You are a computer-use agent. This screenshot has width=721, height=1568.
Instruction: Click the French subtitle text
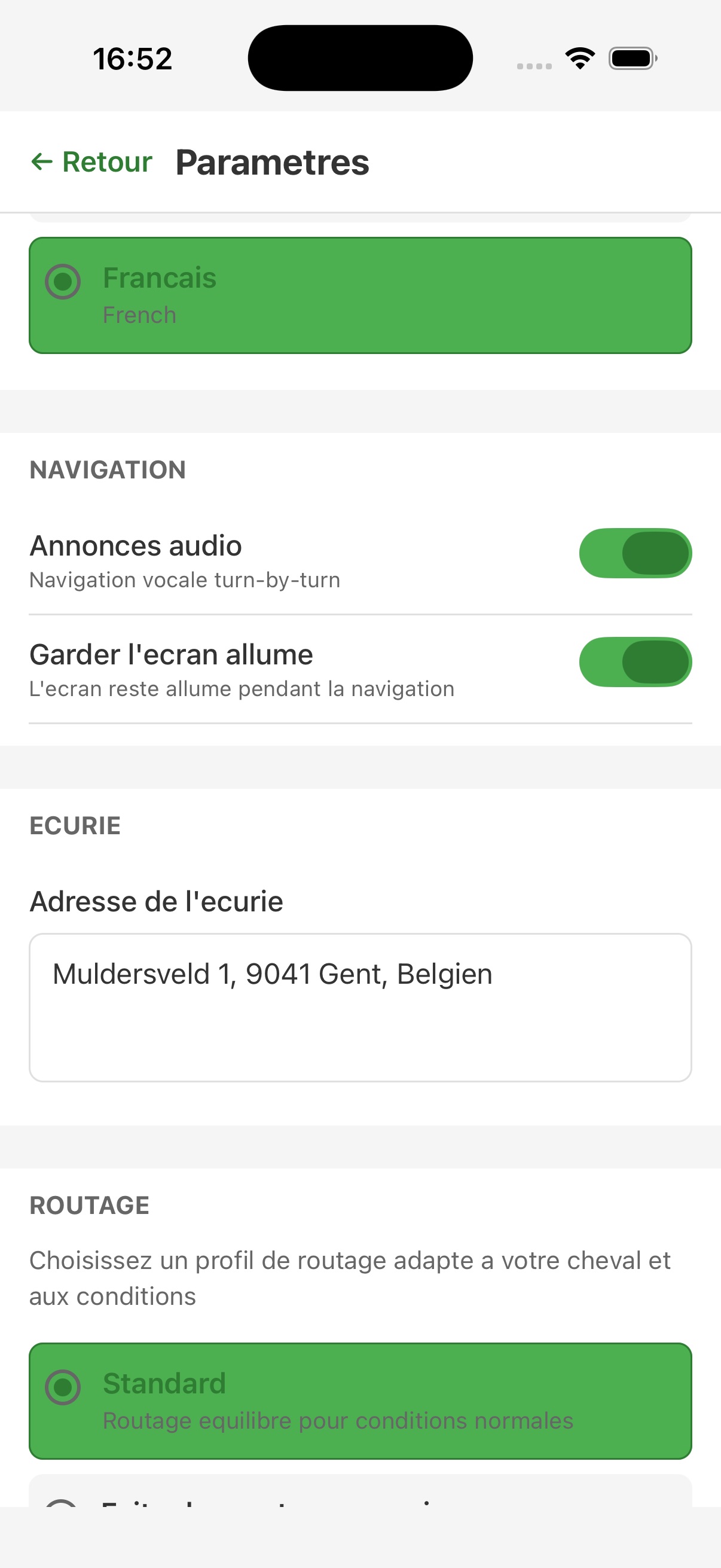tap(139, 315)
